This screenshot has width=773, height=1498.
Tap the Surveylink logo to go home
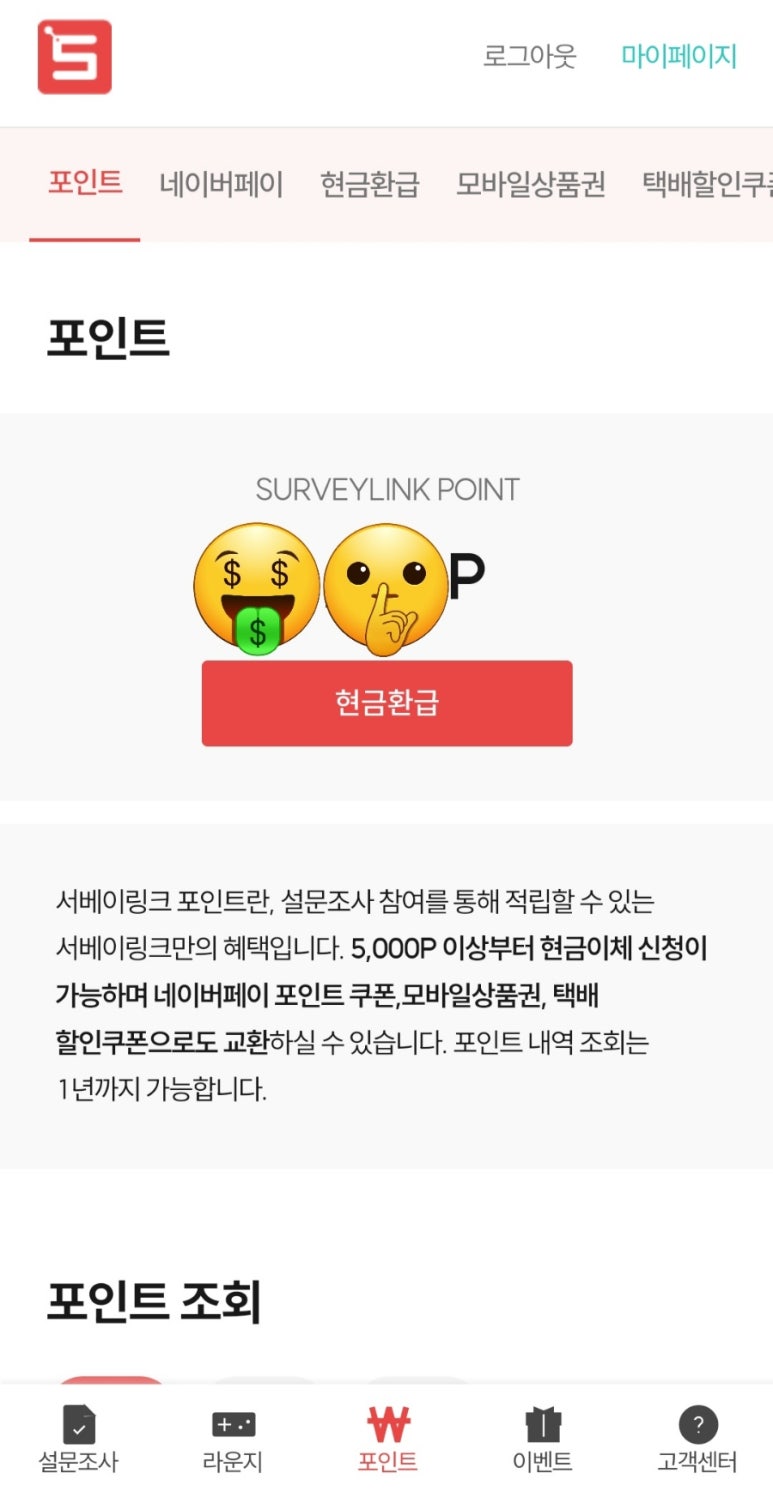tap(75, 57)
